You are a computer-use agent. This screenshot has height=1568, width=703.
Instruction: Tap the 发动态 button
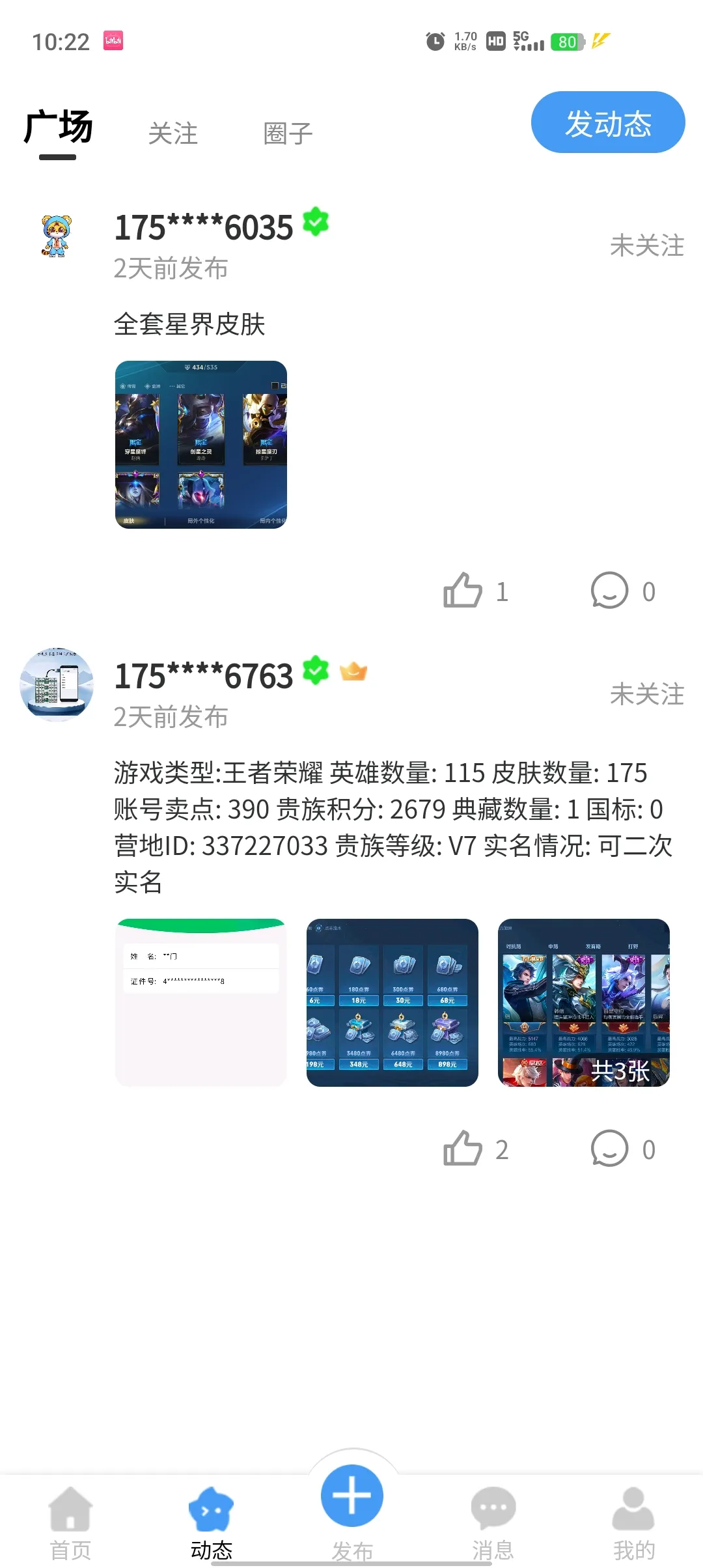tap(607, 123)
